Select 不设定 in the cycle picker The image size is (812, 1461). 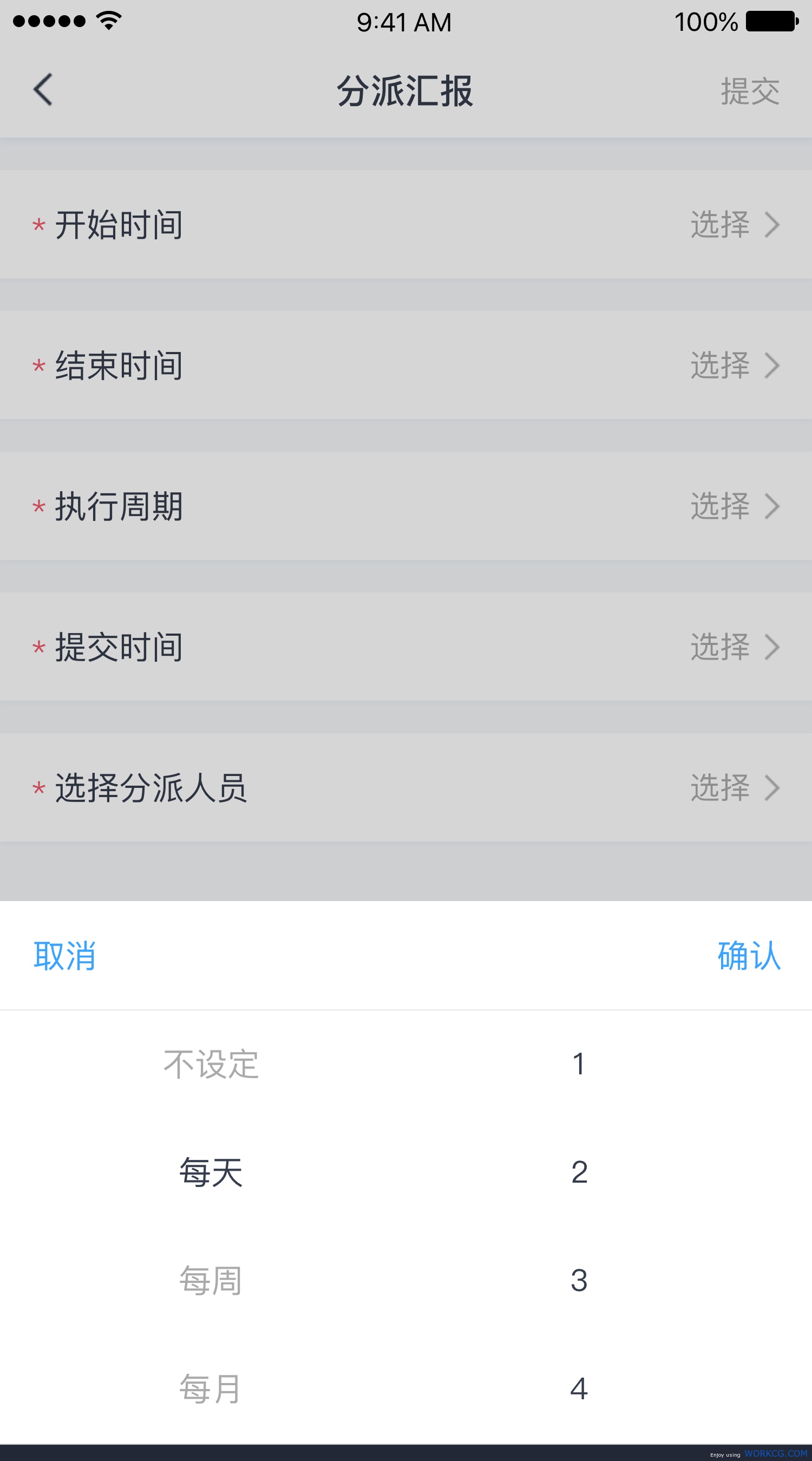(211, 1064)
